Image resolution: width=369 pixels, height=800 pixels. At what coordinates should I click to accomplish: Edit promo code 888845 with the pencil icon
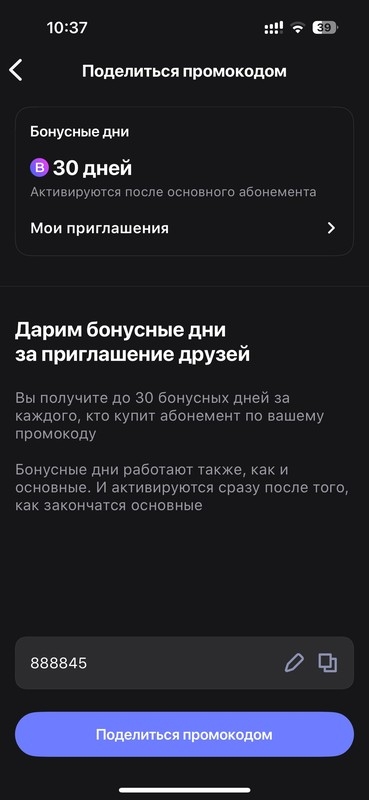(293, 663)
